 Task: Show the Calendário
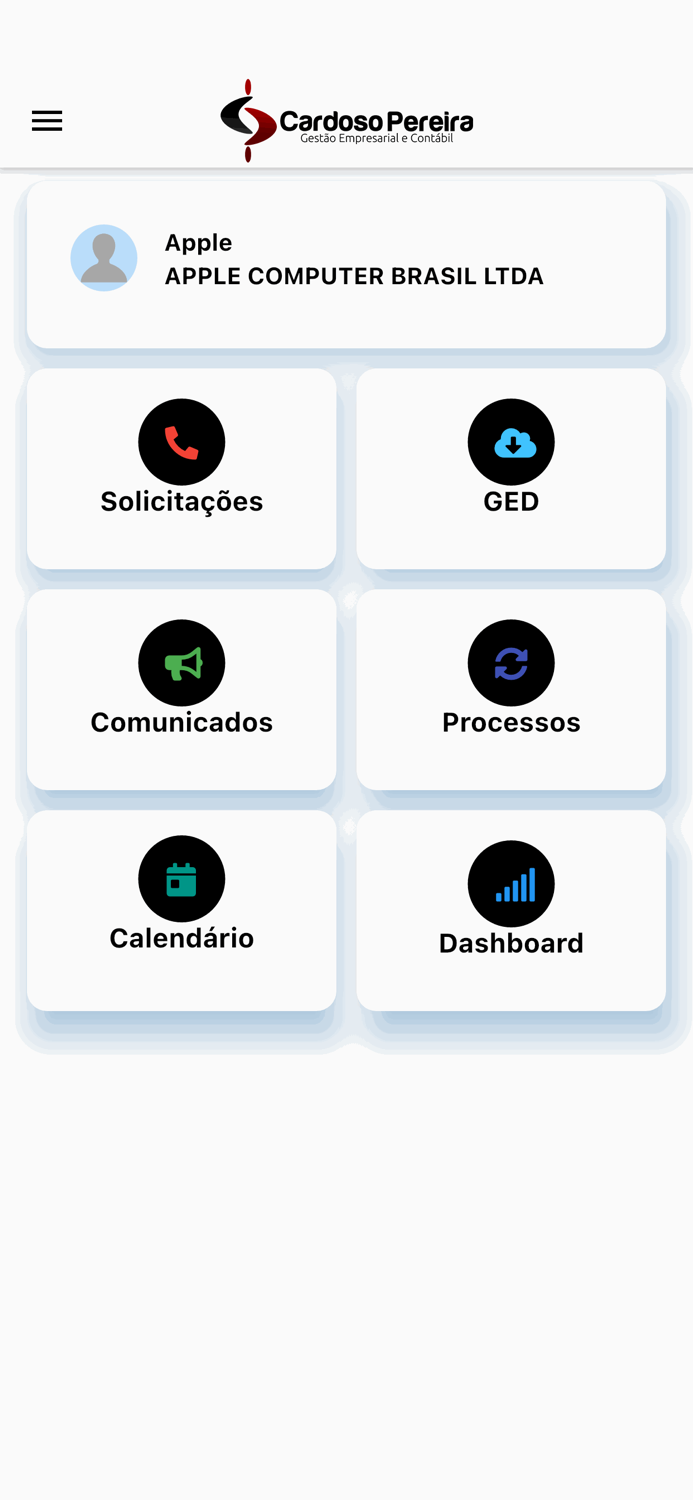pyautogui.click(x=182, y=909)
